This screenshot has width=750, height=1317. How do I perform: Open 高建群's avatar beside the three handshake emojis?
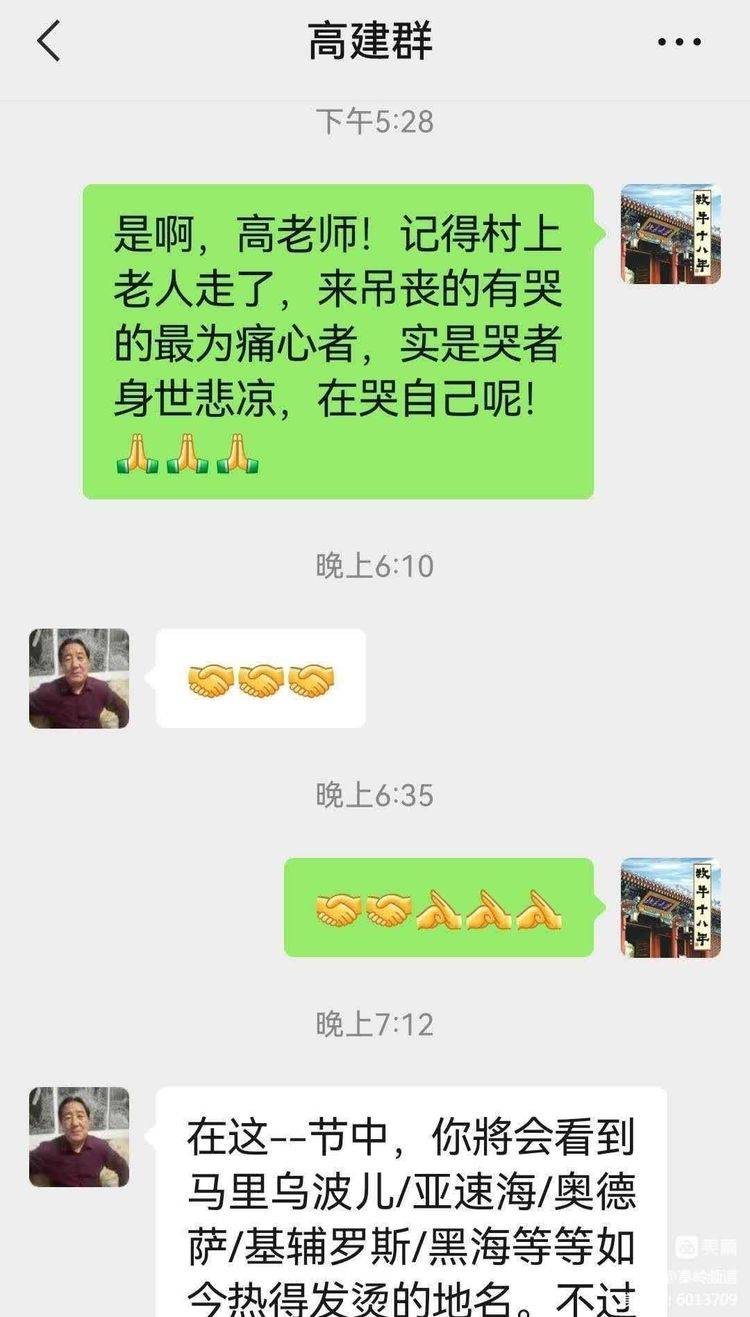pos(79,678)
